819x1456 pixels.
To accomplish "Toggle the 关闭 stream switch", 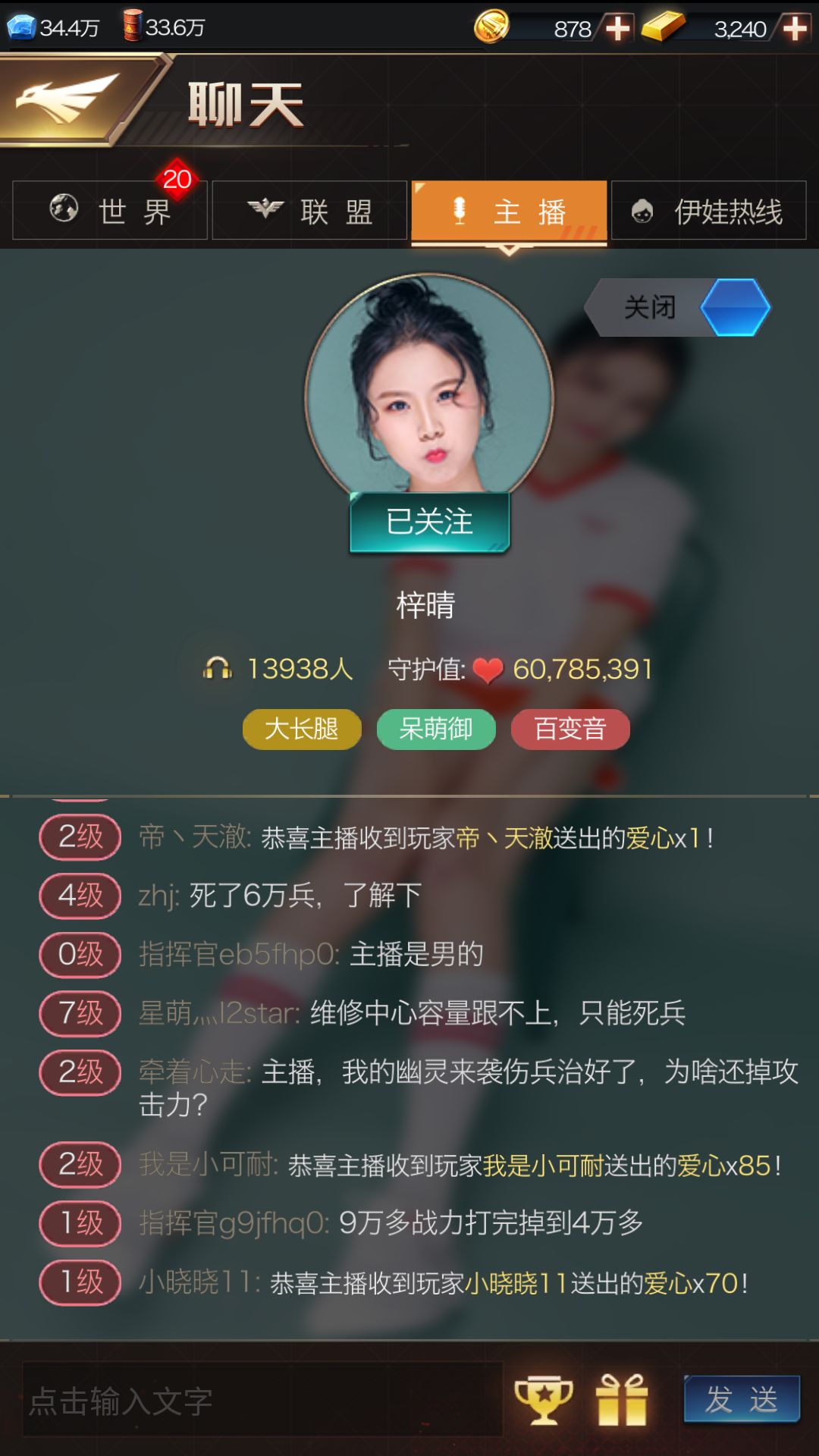I will 678,307.
